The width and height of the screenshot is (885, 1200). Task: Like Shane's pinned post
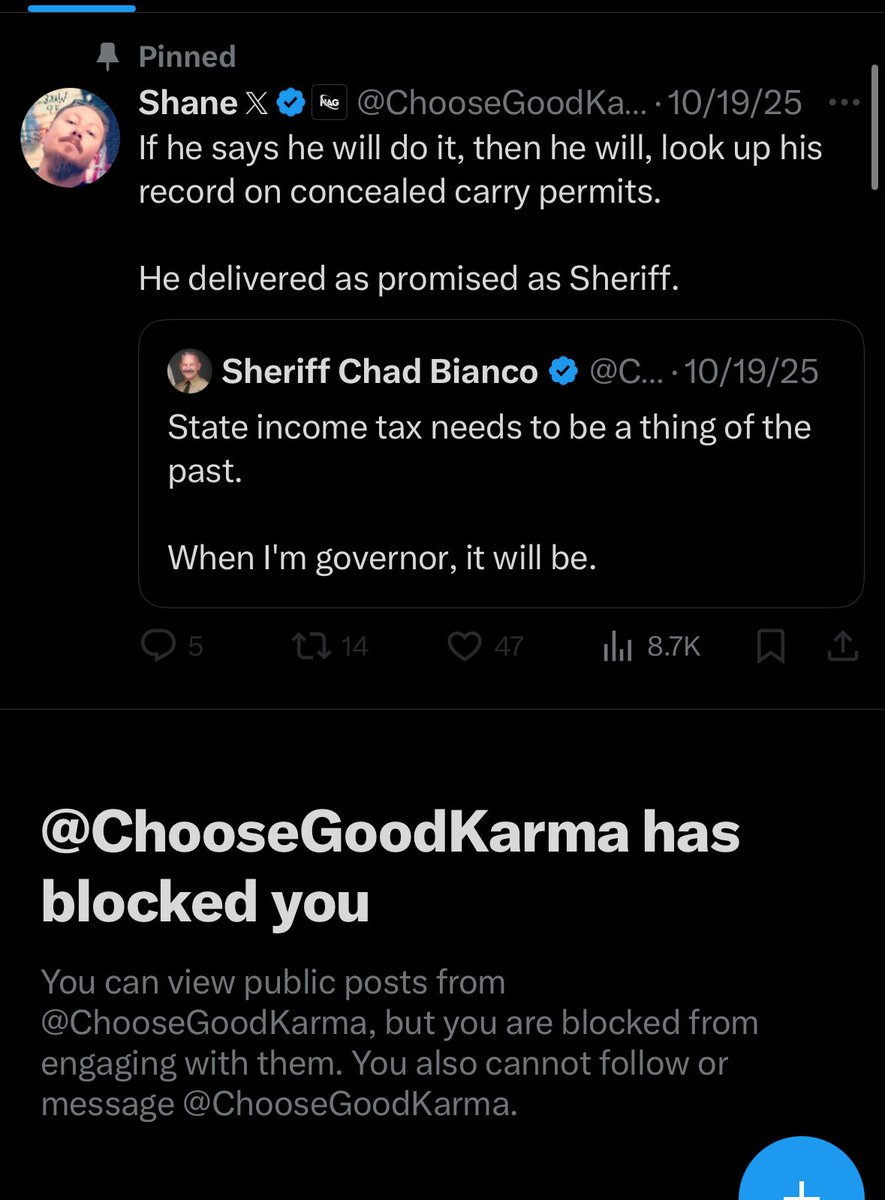coord(463,648)
